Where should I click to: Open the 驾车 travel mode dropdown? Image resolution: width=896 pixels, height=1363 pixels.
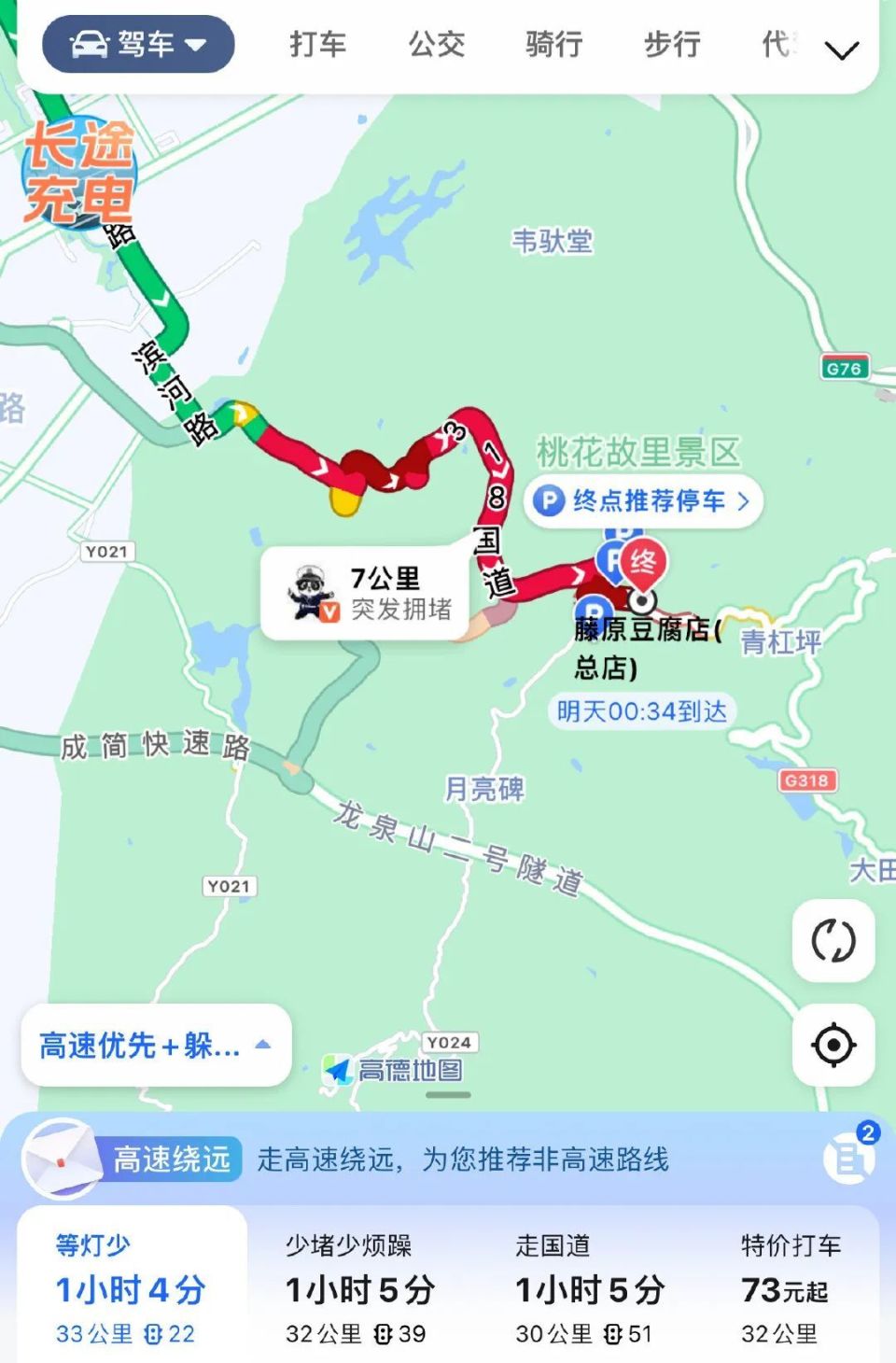click(x=138, y=44)
